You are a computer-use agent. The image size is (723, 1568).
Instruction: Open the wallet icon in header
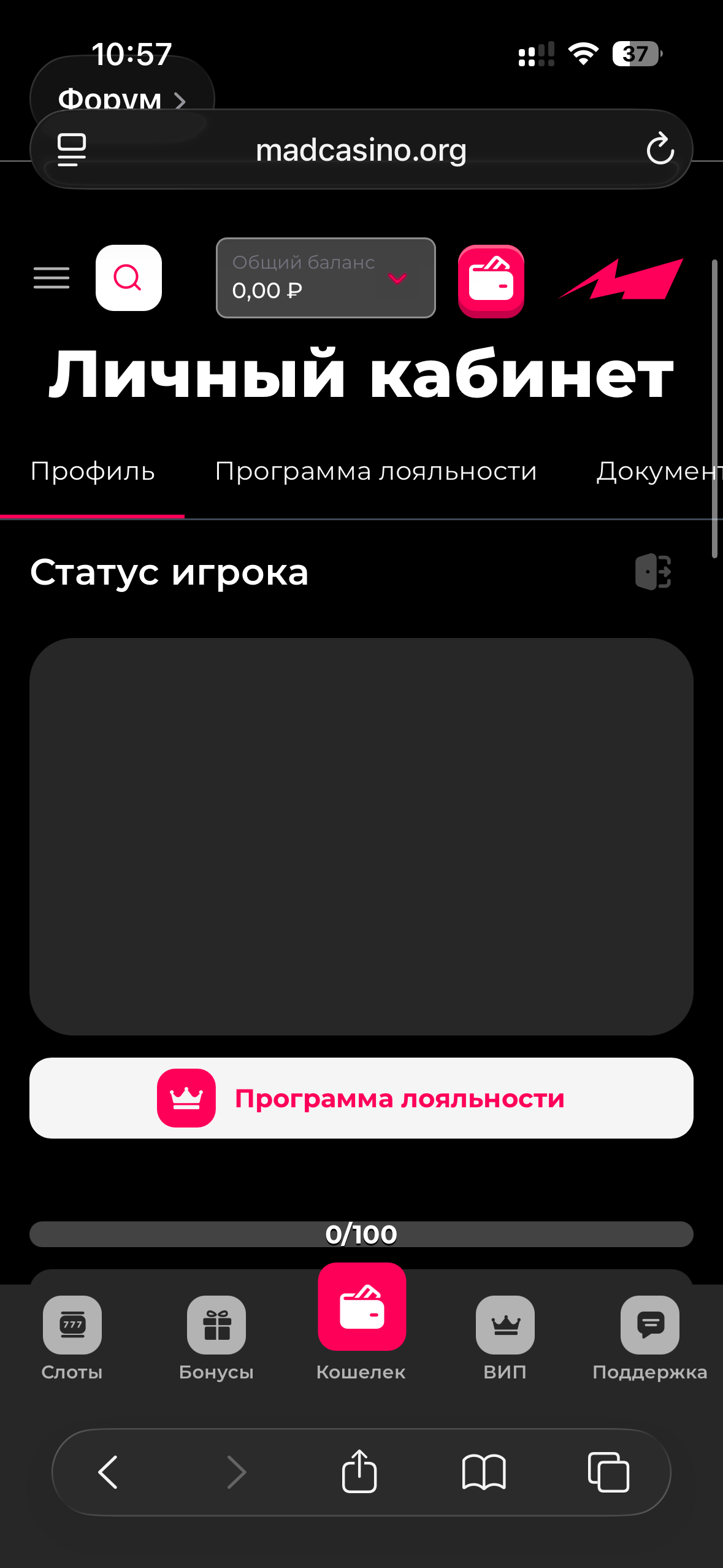click(x=491, y=281)
